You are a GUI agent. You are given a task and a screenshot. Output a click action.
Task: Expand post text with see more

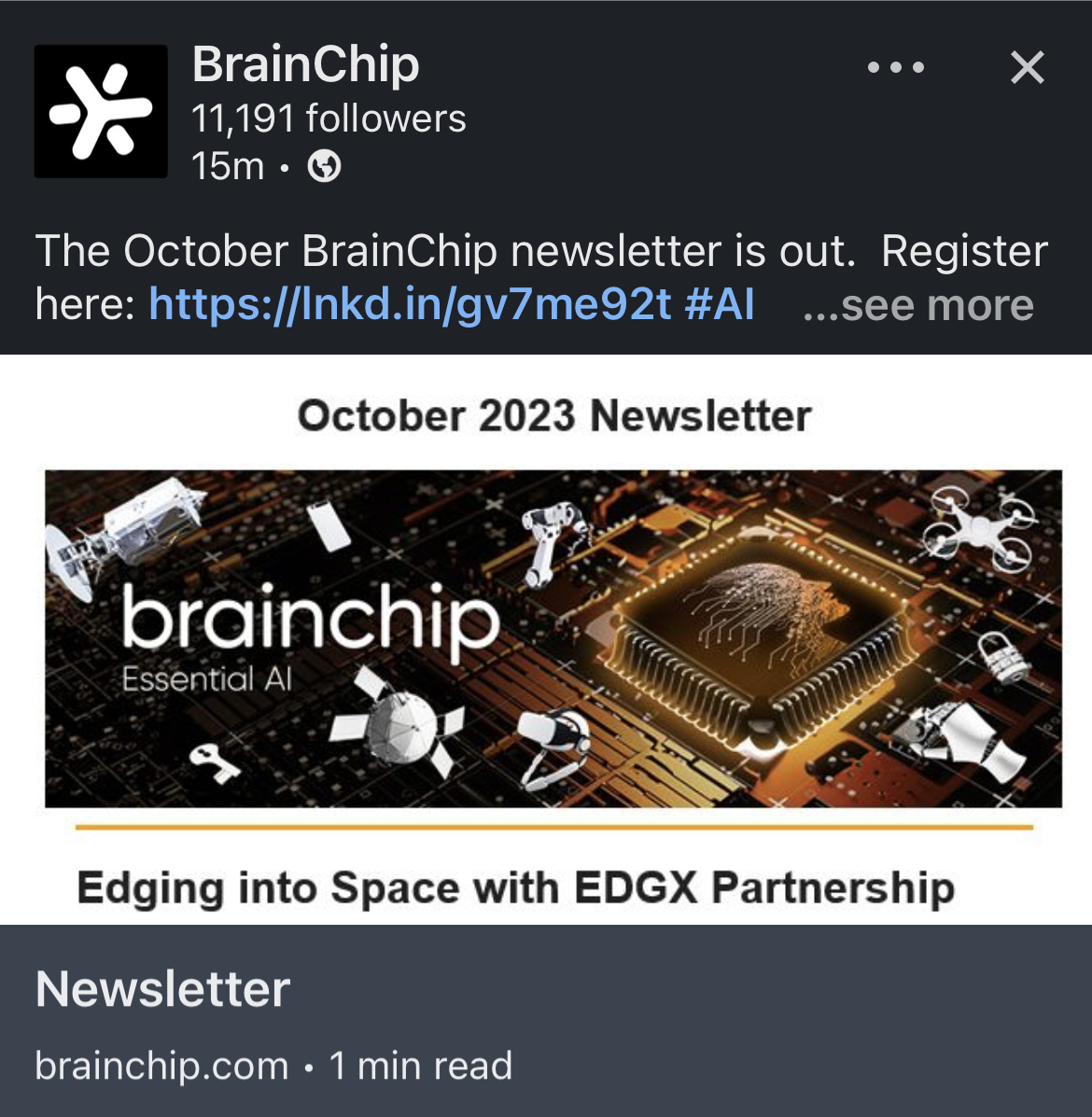coord(918,304)
